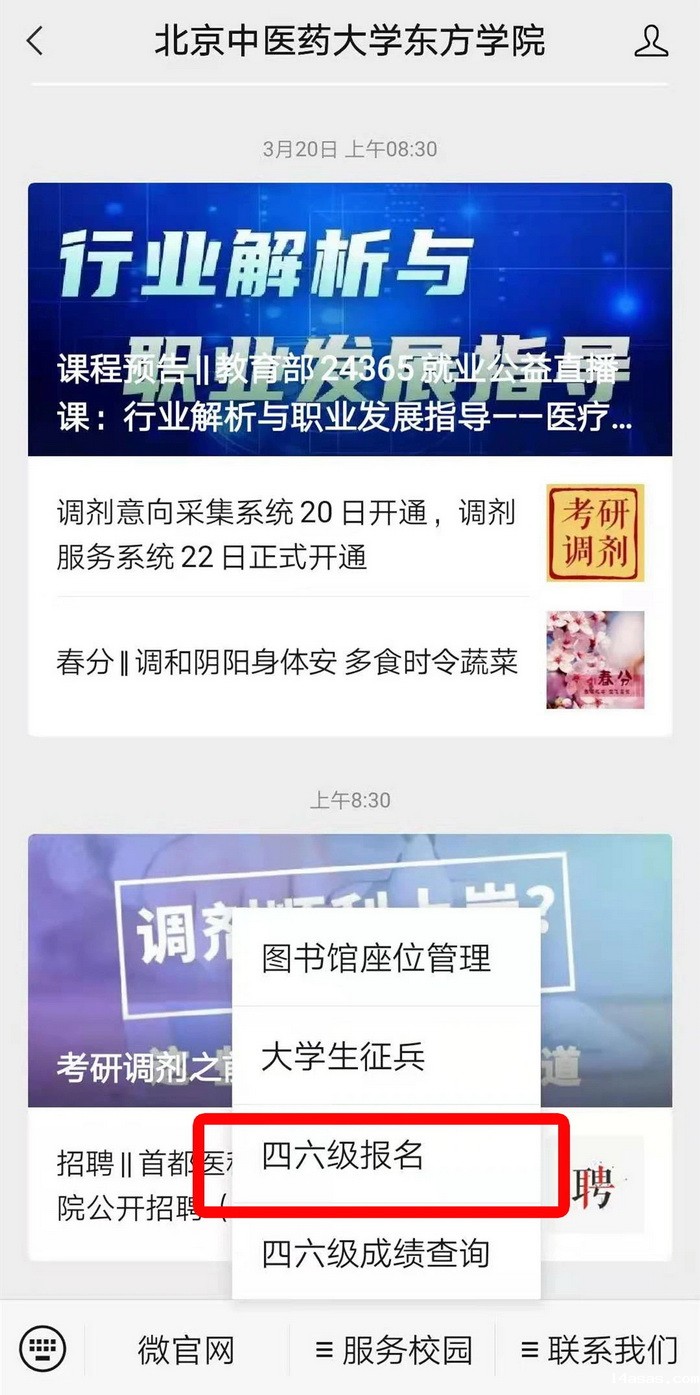
Task: Expand the 联系我们 bottom menu
Action: click(x=599, y=1349)
